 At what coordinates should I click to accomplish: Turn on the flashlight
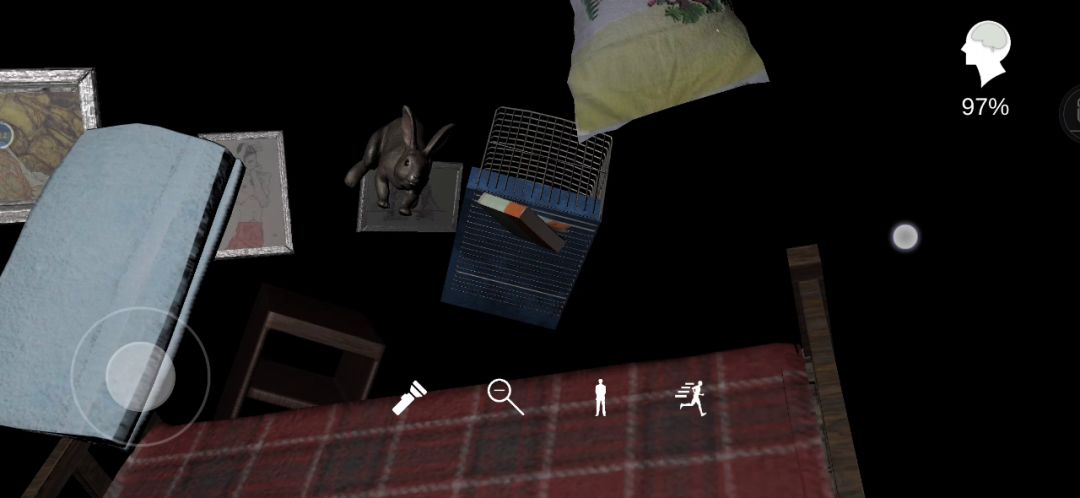click(409, 398)
